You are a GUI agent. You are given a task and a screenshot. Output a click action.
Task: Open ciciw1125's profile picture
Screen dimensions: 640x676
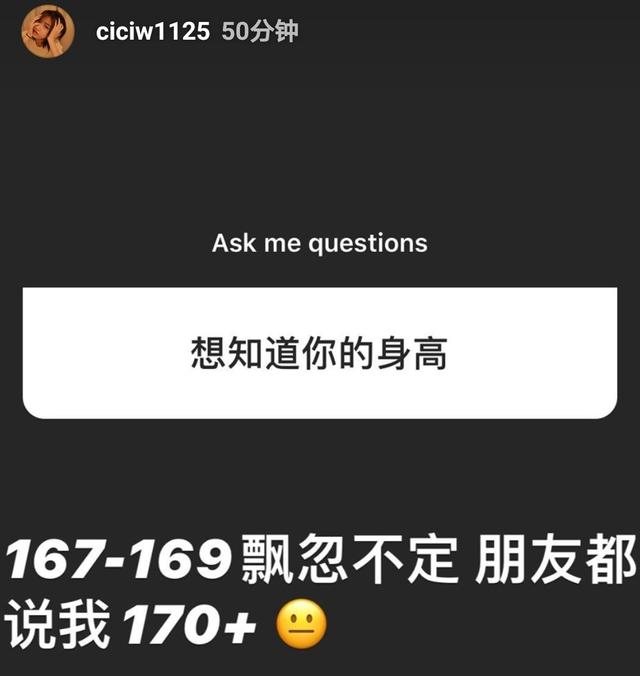pos(49,32)
